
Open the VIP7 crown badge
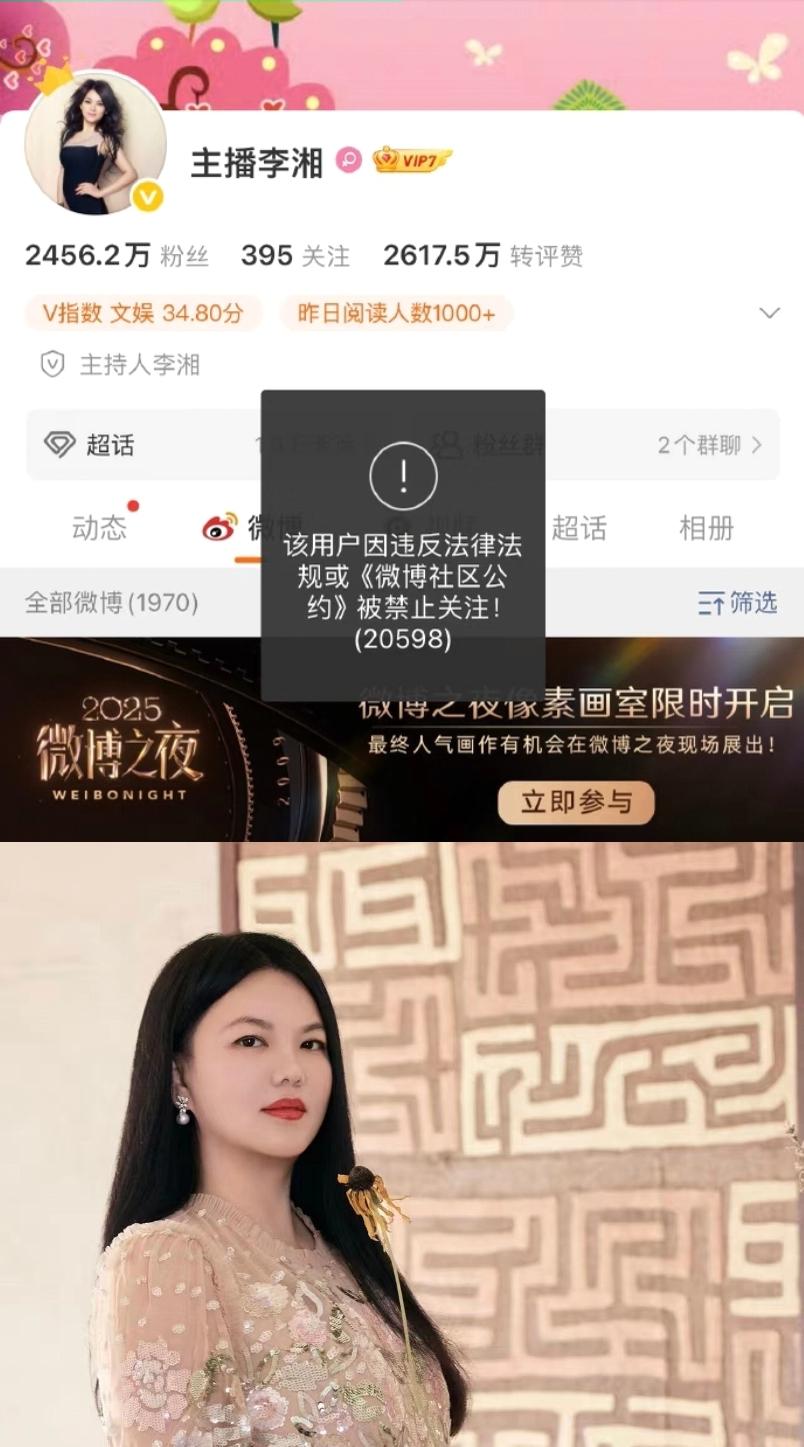410,160
